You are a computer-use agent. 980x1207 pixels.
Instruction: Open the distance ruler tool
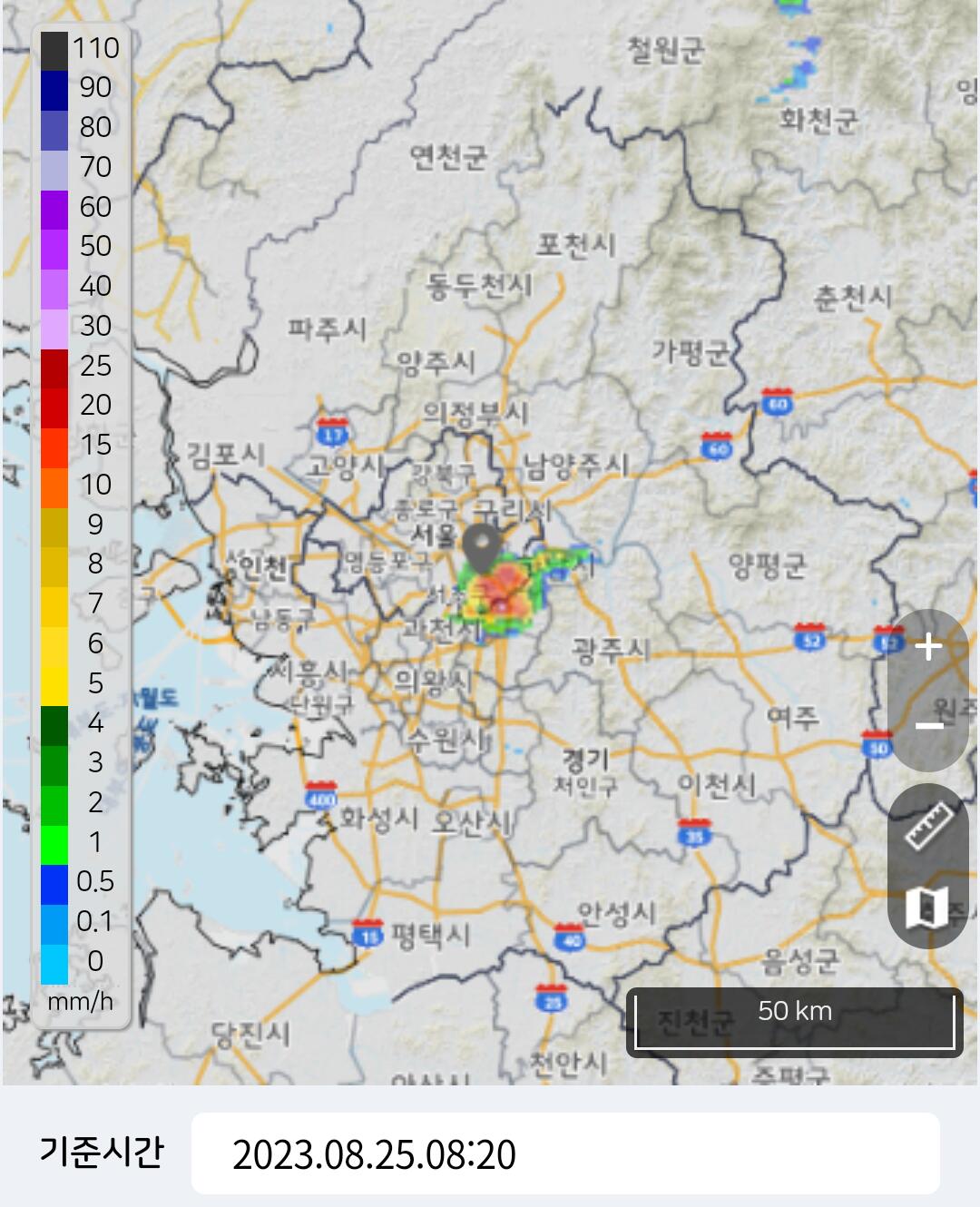927,825
